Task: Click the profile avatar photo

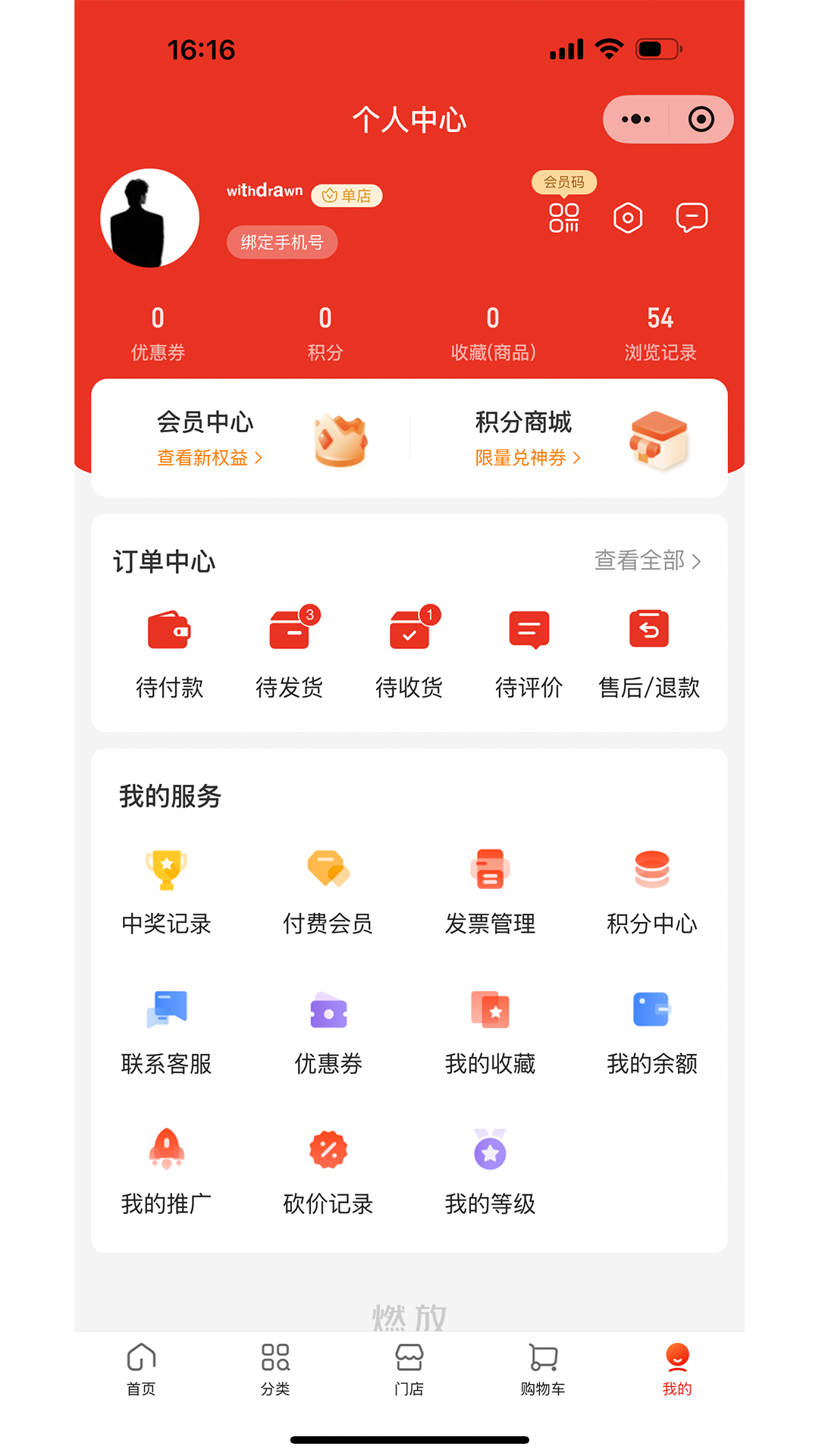Action: 149,218
